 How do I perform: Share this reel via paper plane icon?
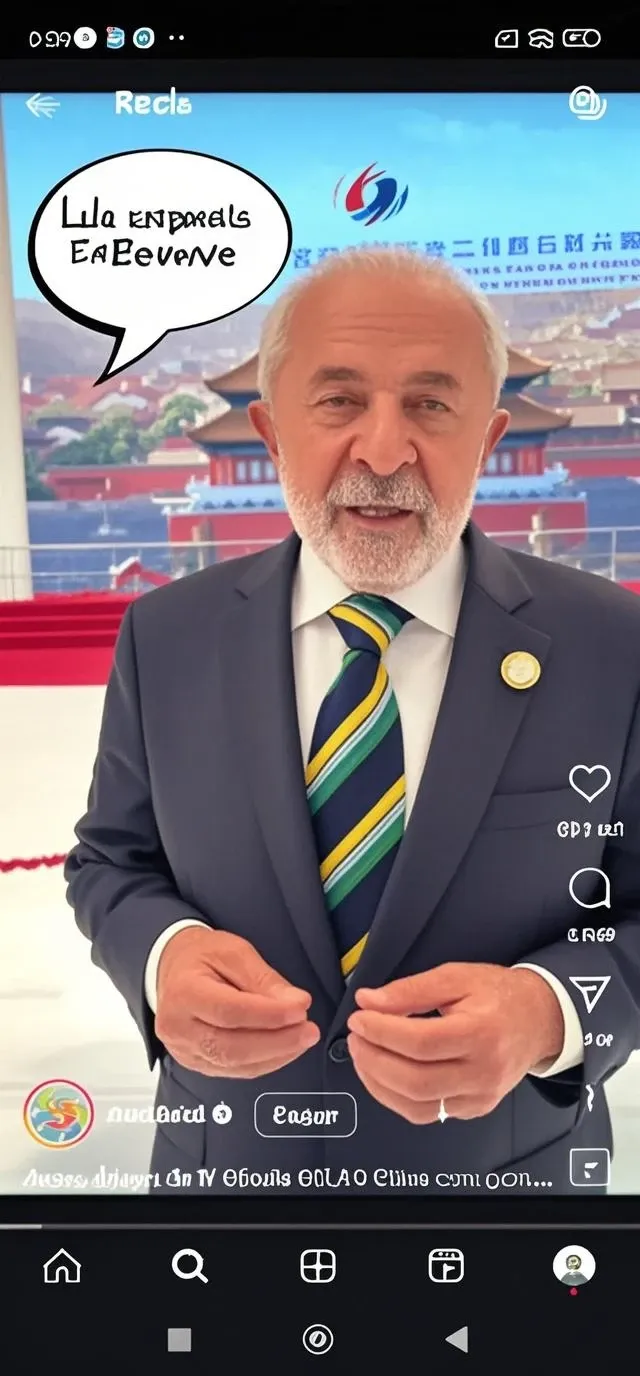click(x=589, y=993)
